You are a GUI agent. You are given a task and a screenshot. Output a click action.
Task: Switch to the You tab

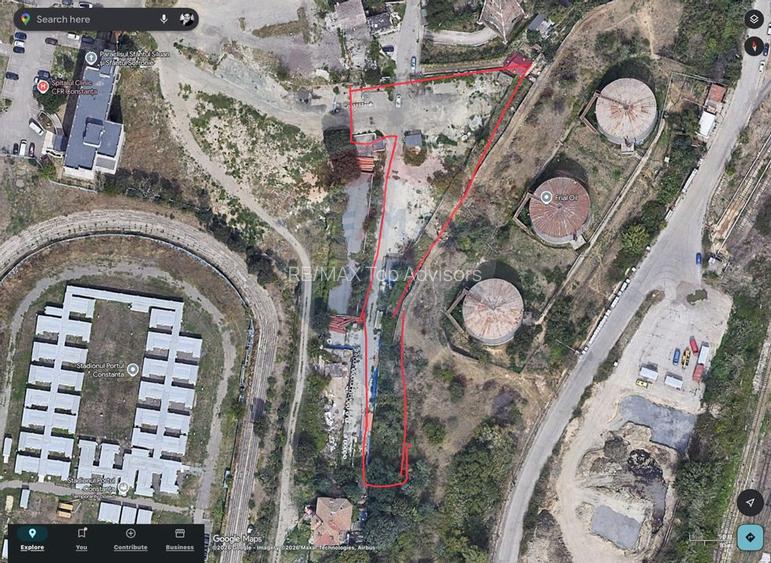click(x=81, y=539)
